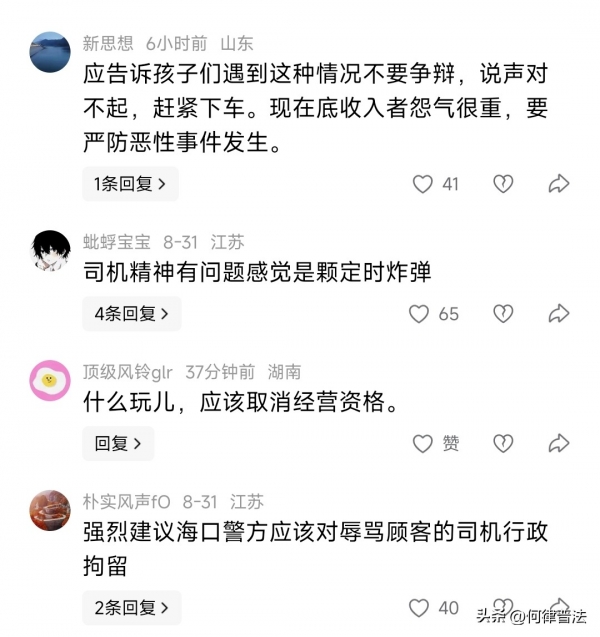The width and height of the screenshot is (600, 637).
Task: Open 朴实风声fO's profile avatar
Action: [x=49, y=510]
